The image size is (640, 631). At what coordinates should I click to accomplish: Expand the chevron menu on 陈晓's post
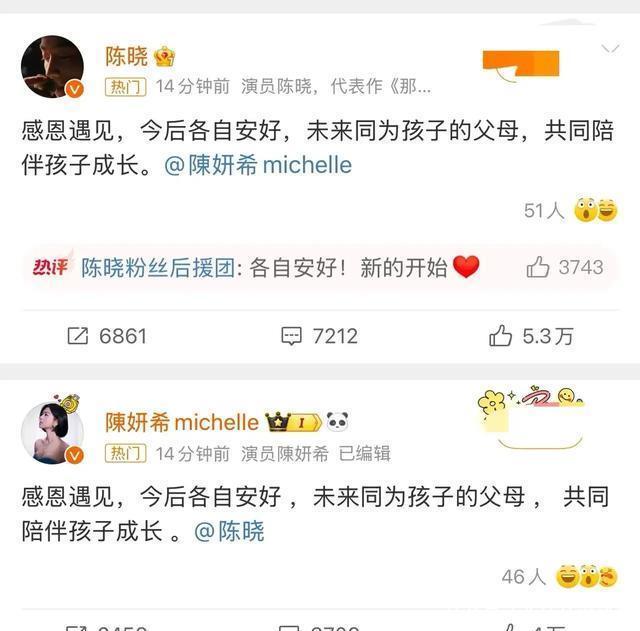[x=610, y=48]
